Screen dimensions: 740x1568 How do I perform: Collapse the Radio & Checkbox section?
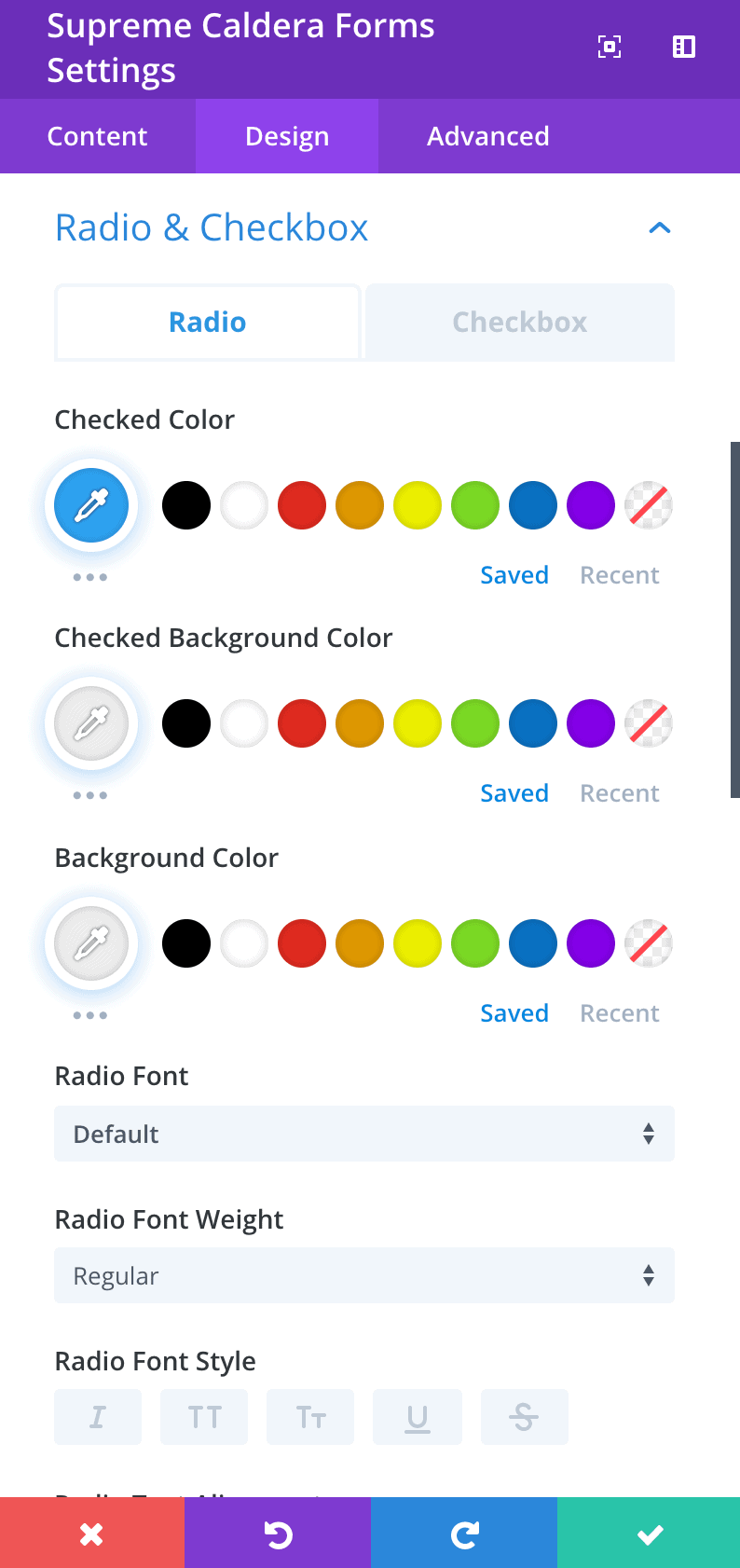[660, 227]
